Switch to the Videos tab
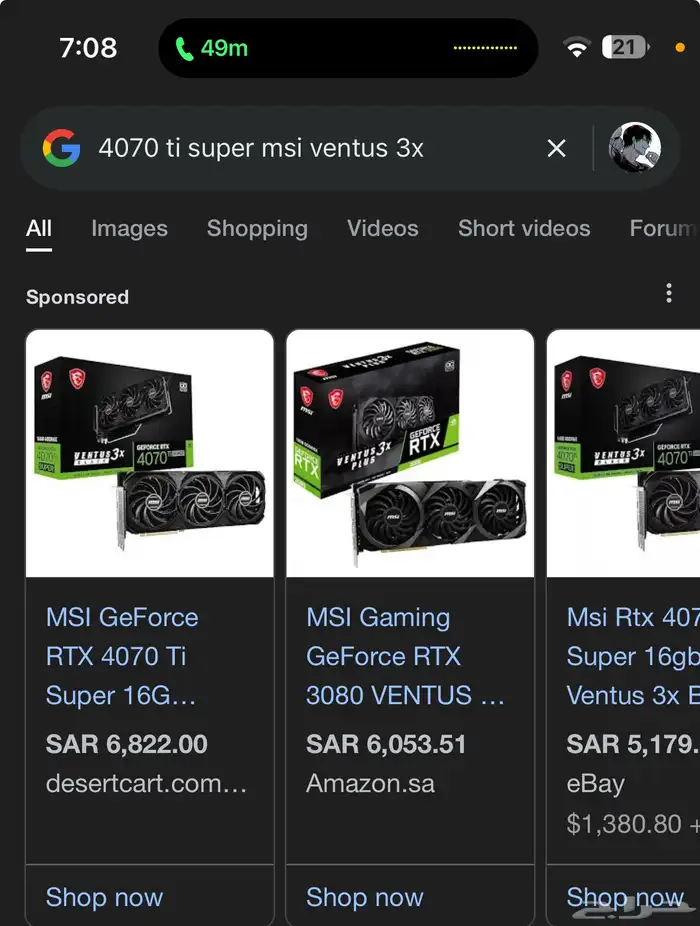 [x=382, y=228]
